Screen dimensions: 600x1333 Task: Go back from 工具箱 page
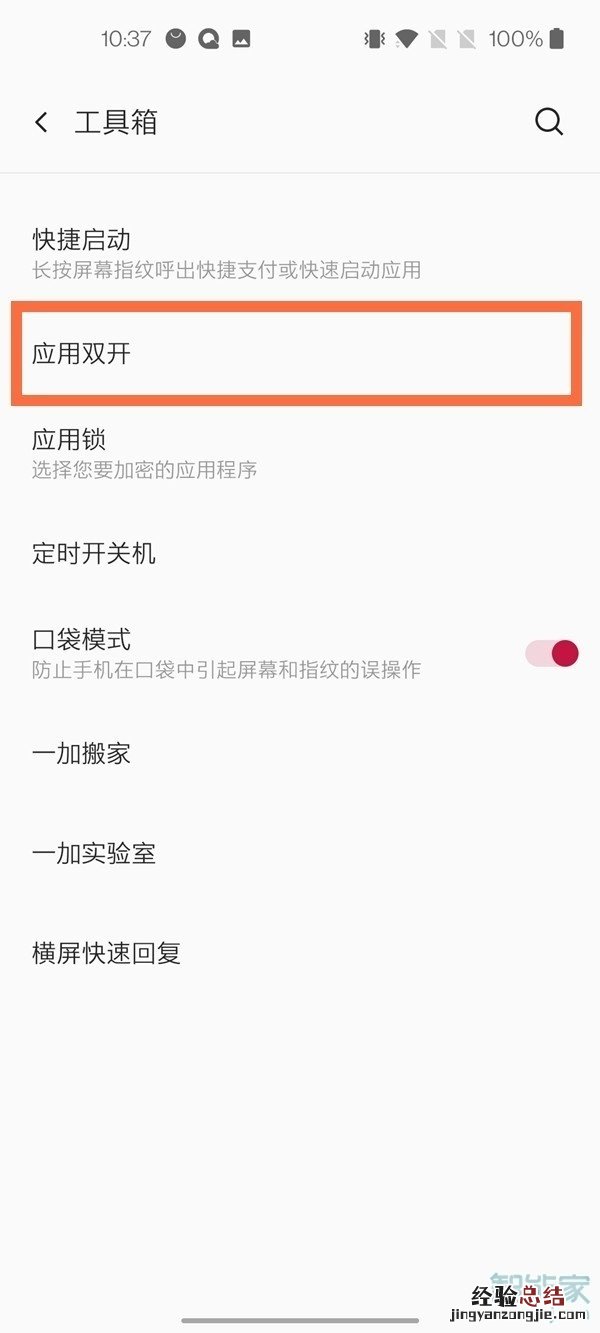tap(41, 123)
